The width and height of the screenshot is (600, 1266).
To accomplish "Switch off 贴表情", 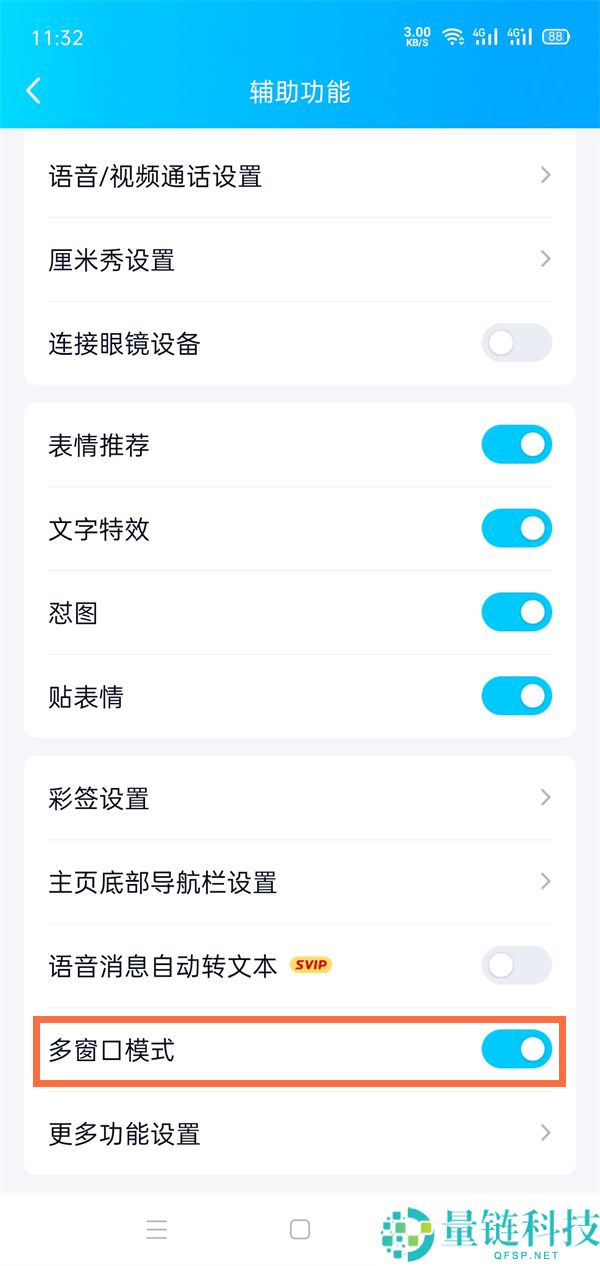I will pyautogui.click(x=516, y=696).
